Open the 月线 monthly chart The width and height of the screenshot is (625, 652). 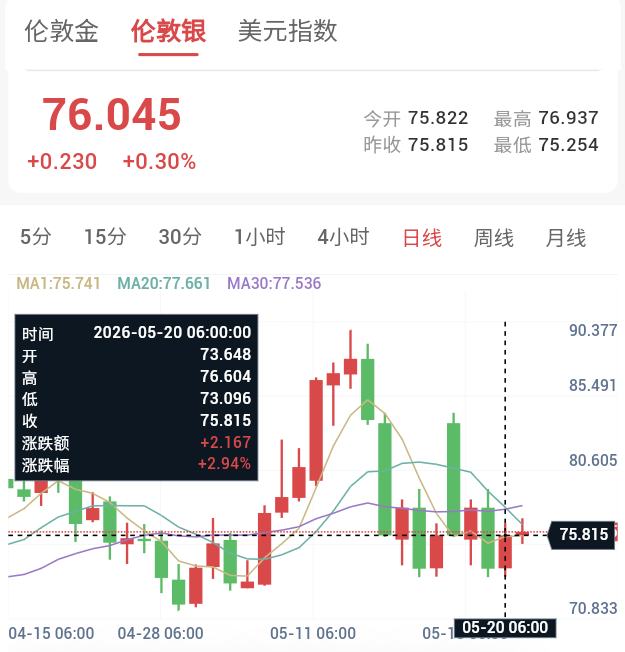pos(566,238)
